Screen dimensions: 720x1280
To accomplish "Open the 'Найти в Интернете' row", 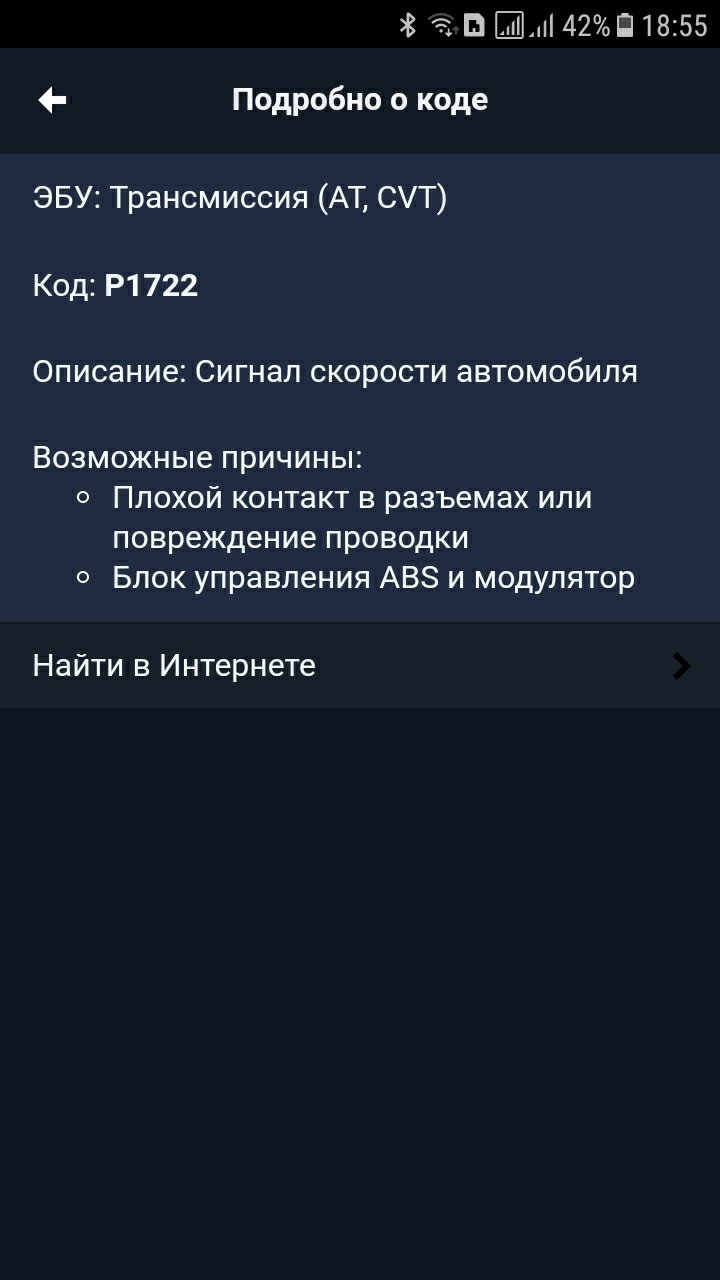I will coord(360,666).
